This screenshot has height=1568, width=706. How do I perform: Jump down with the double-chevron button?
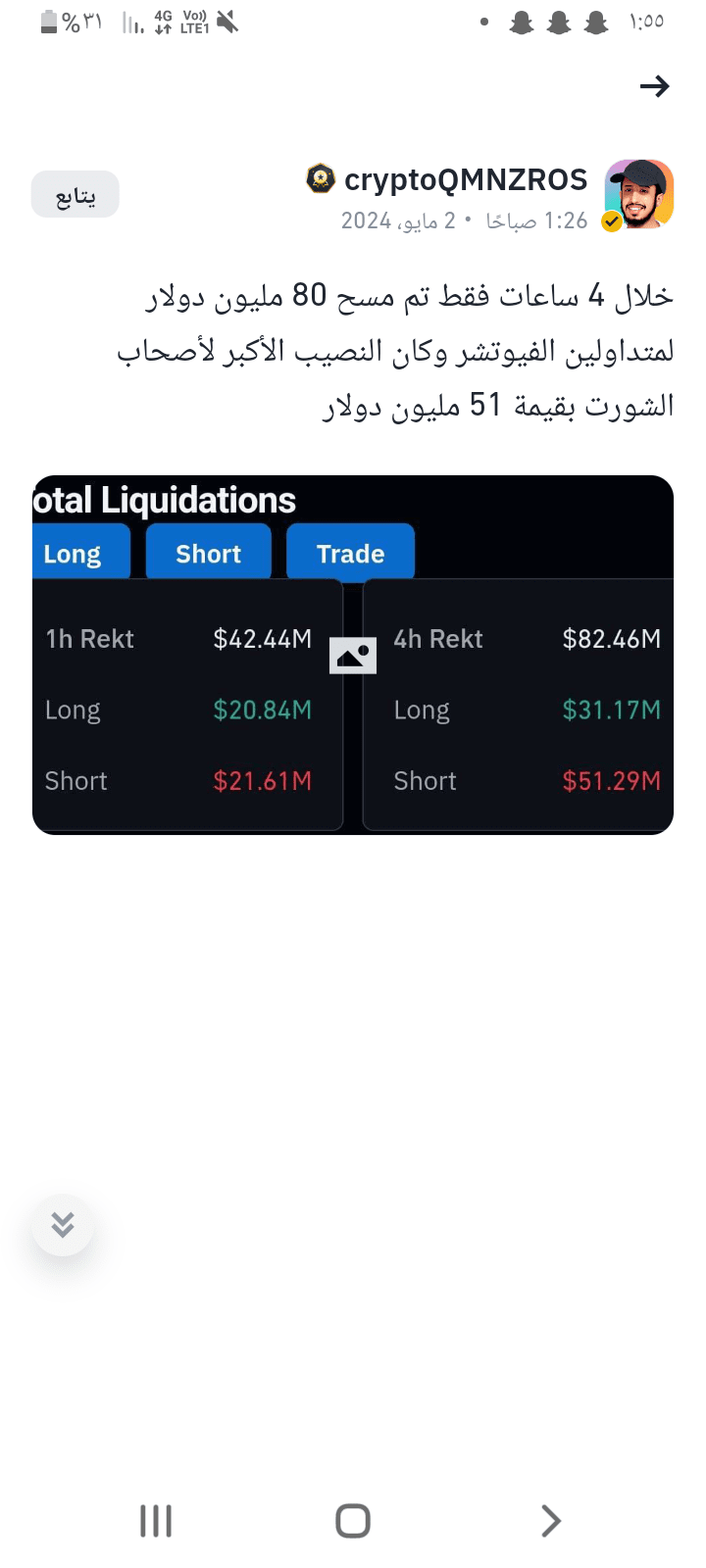point(63,1225)
